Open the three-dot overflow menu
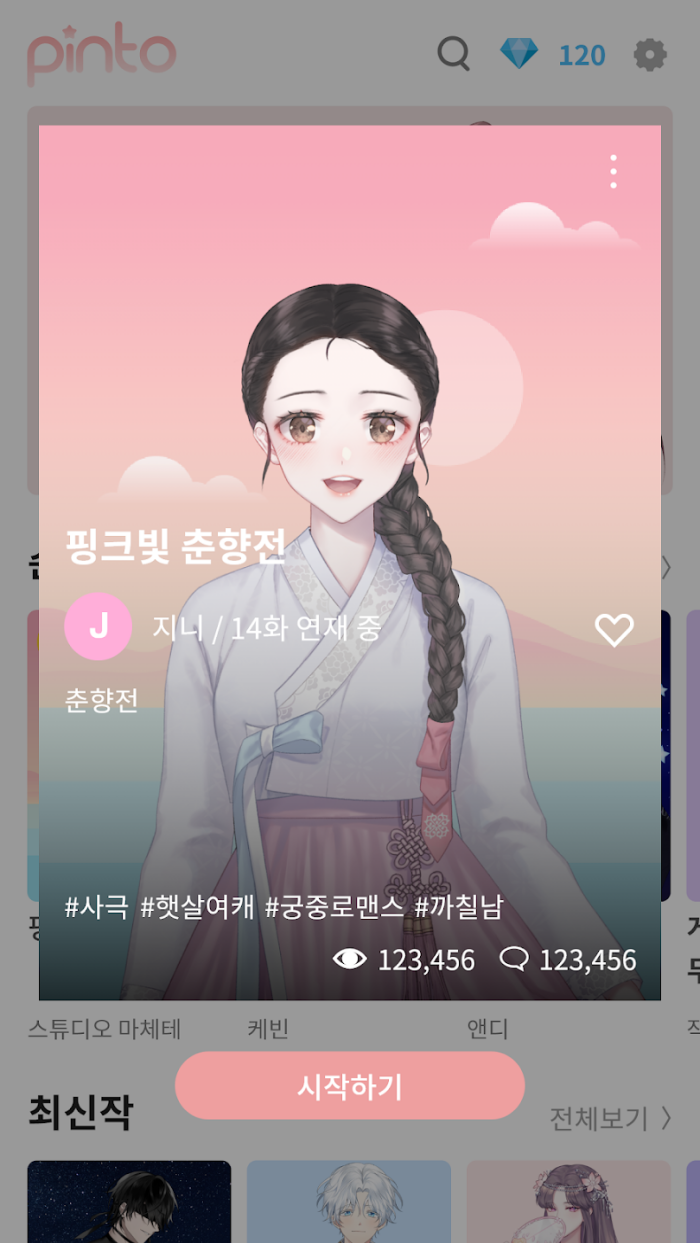700x1243 pixels. pos(613,172)
